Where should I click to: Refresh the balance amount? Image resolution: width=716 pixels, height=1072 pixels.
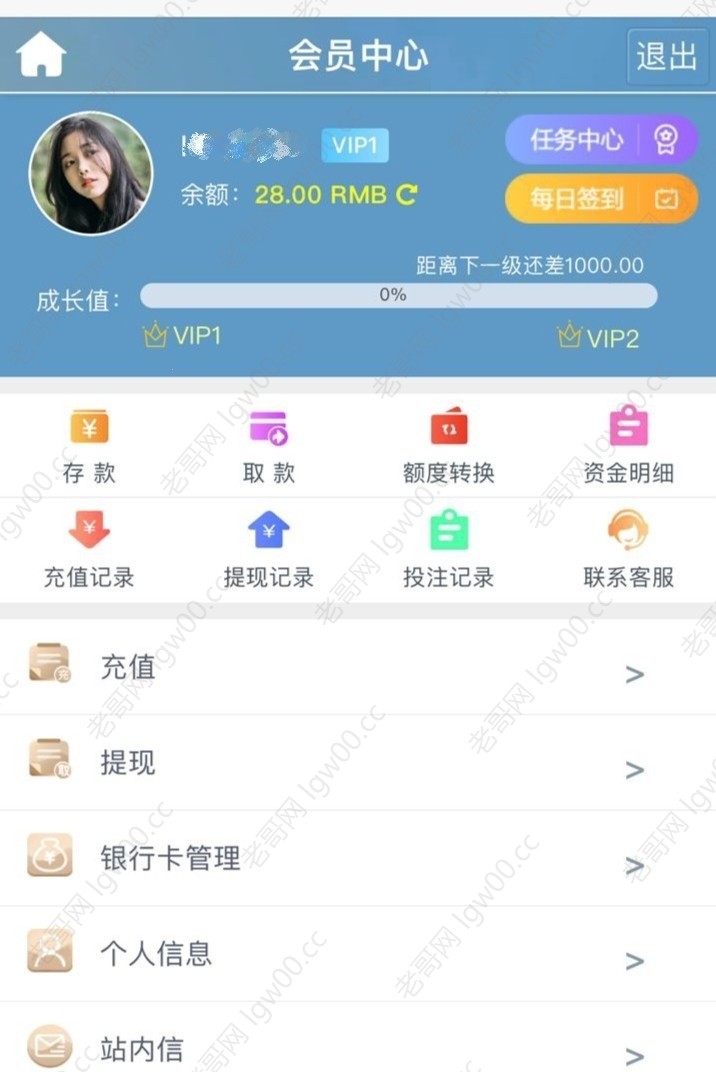[406, 195]
